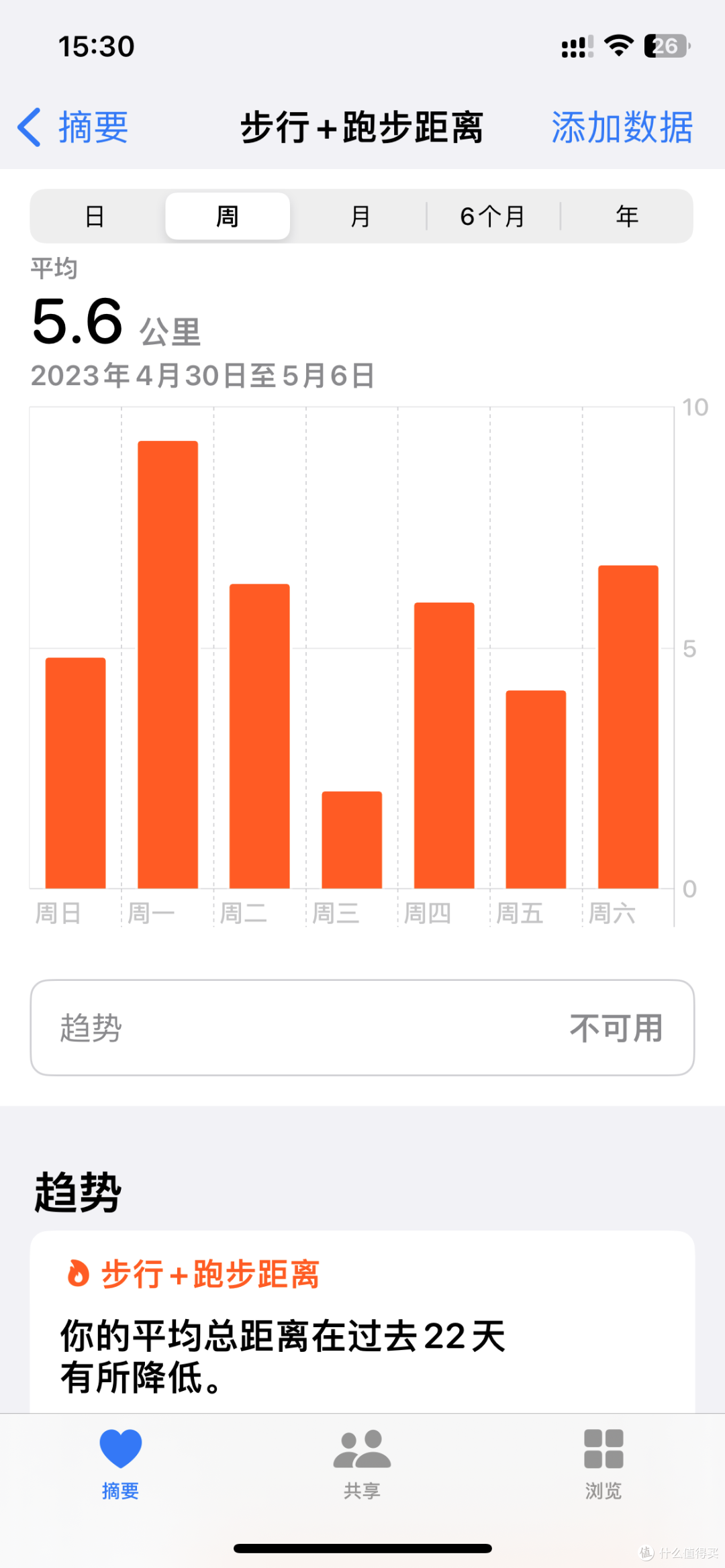The height and width of the screenshot is (1568, 725).
Task: Select the 周三 bar in chart
Action: click(x=352, y=840)
